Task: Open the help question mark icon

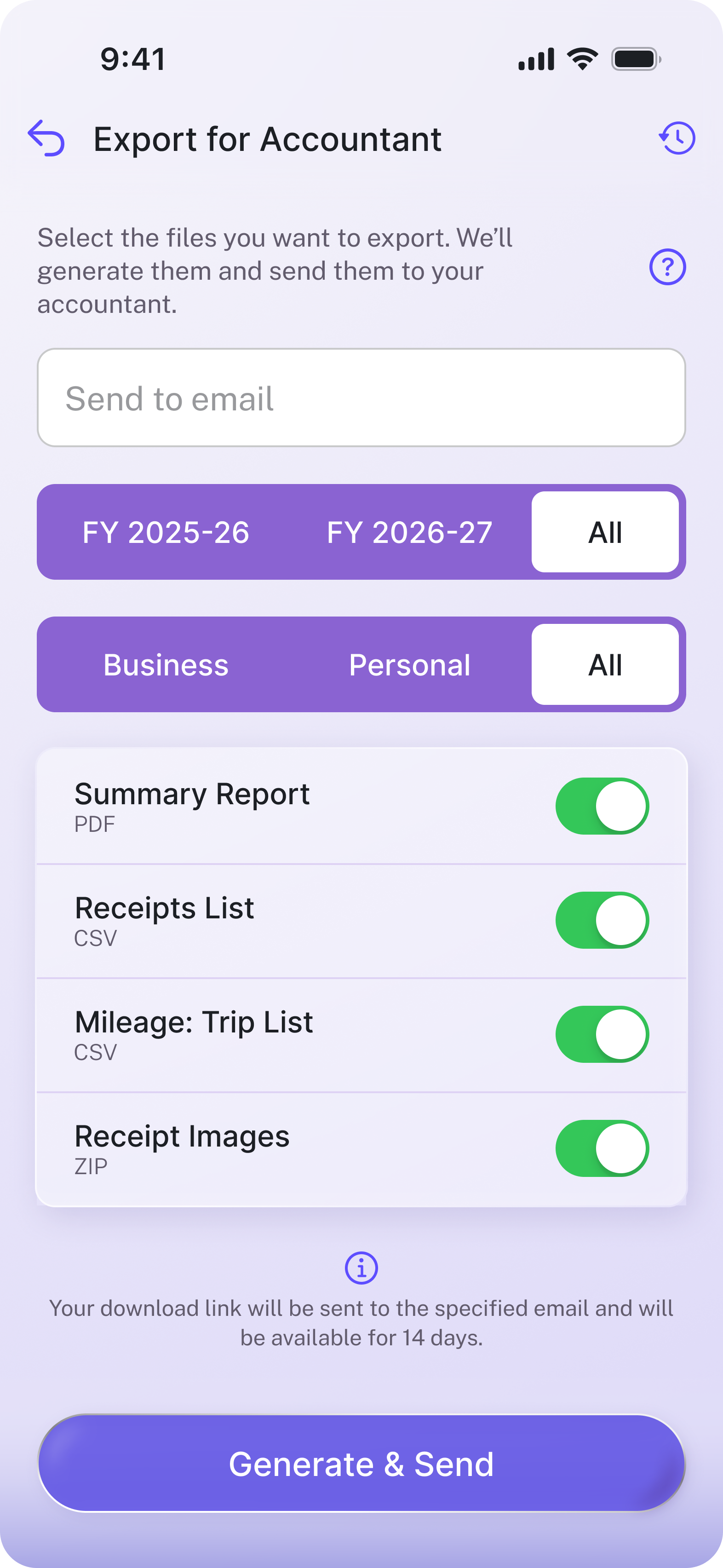Action: coord(667,267)
